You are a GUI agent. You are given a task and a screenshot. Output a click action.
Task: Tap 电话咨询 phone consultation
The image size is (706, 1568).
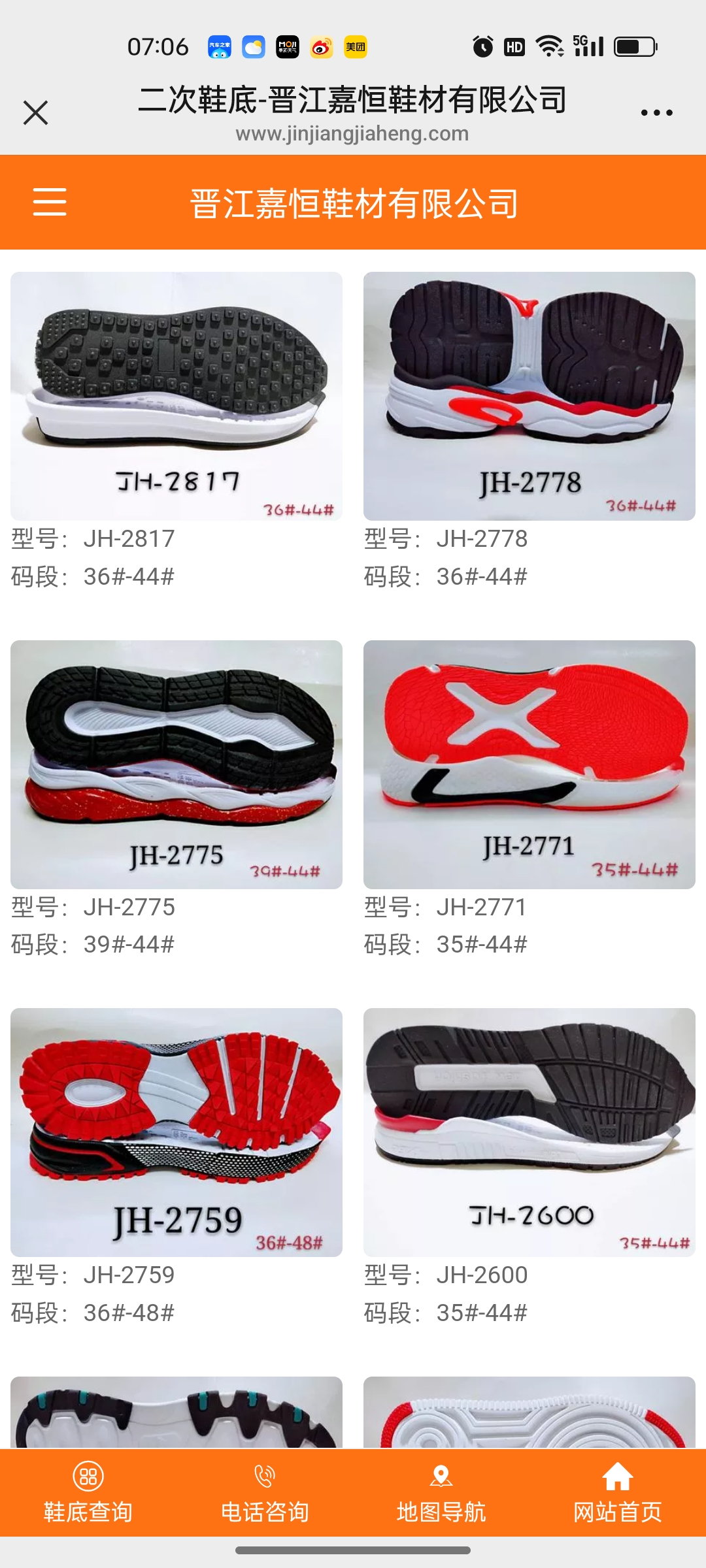[x=265, y=1492]
